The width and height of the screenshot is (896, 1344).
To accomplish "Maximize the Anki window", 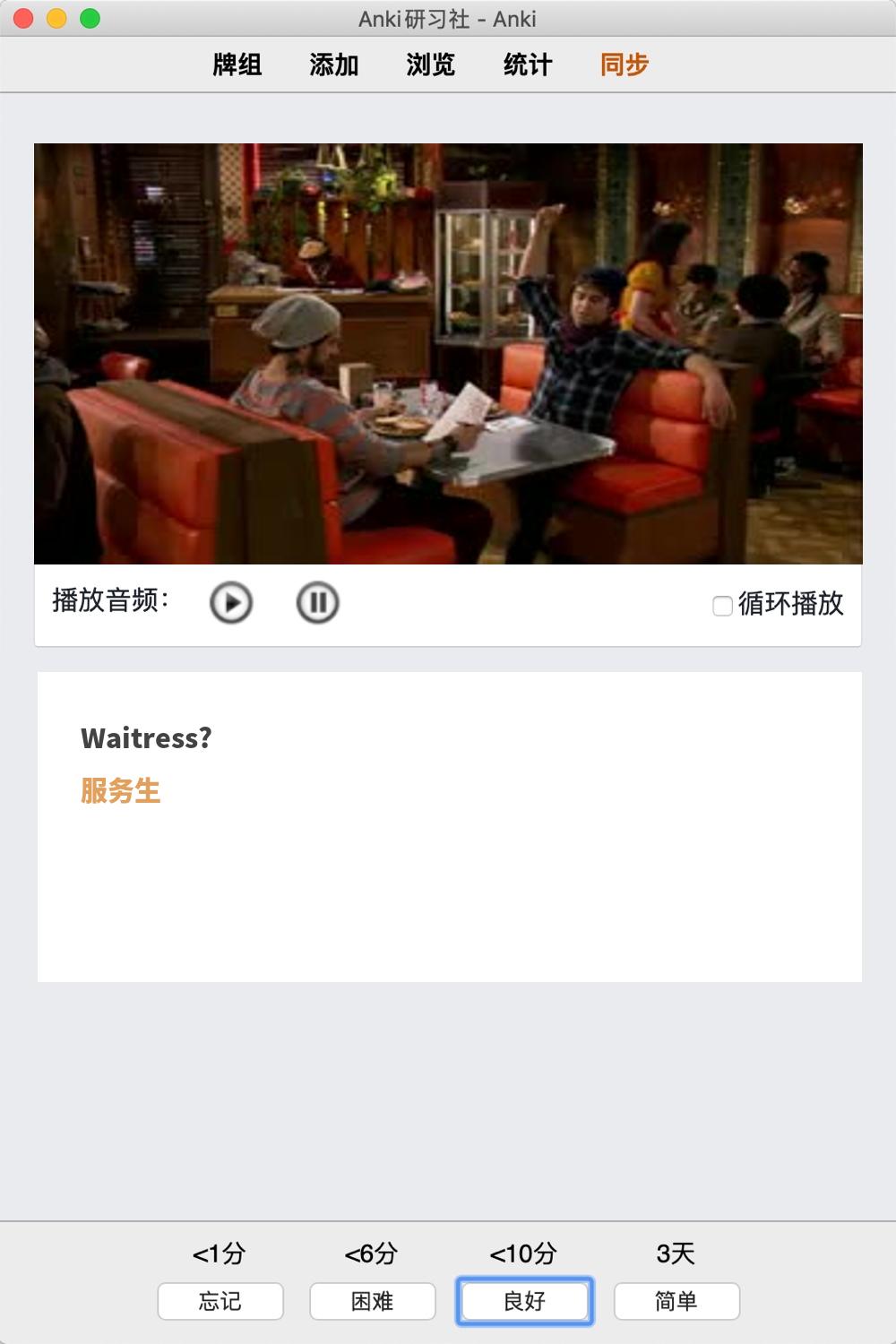I will point(90,19).
